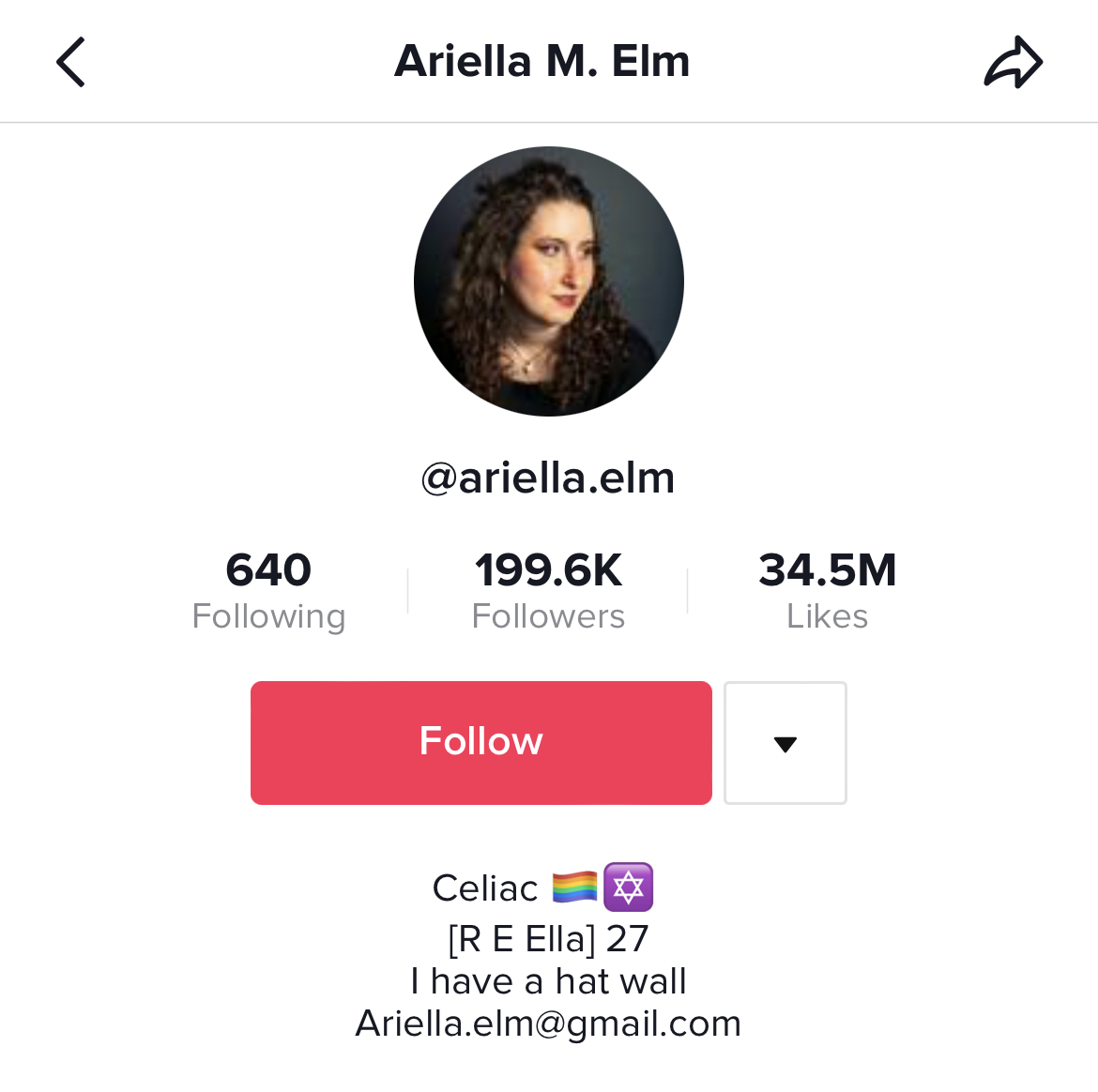Open the profile picture
The image size is (1098, 1092).
549,281
